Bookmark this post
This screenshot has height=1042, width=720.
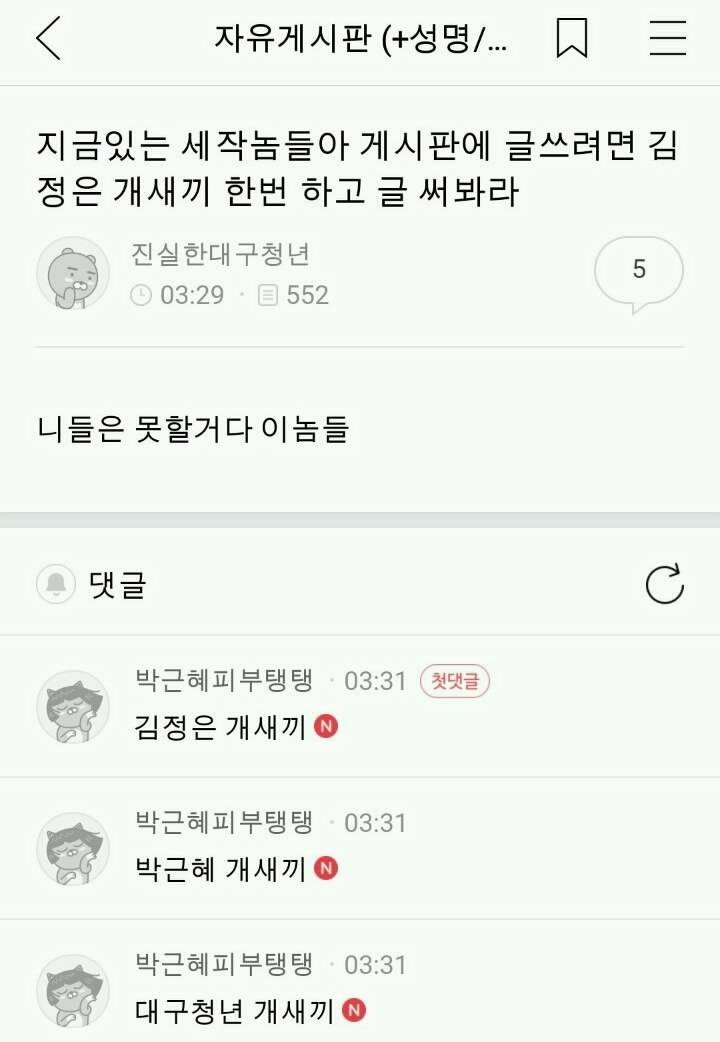[x=571, y=39]
